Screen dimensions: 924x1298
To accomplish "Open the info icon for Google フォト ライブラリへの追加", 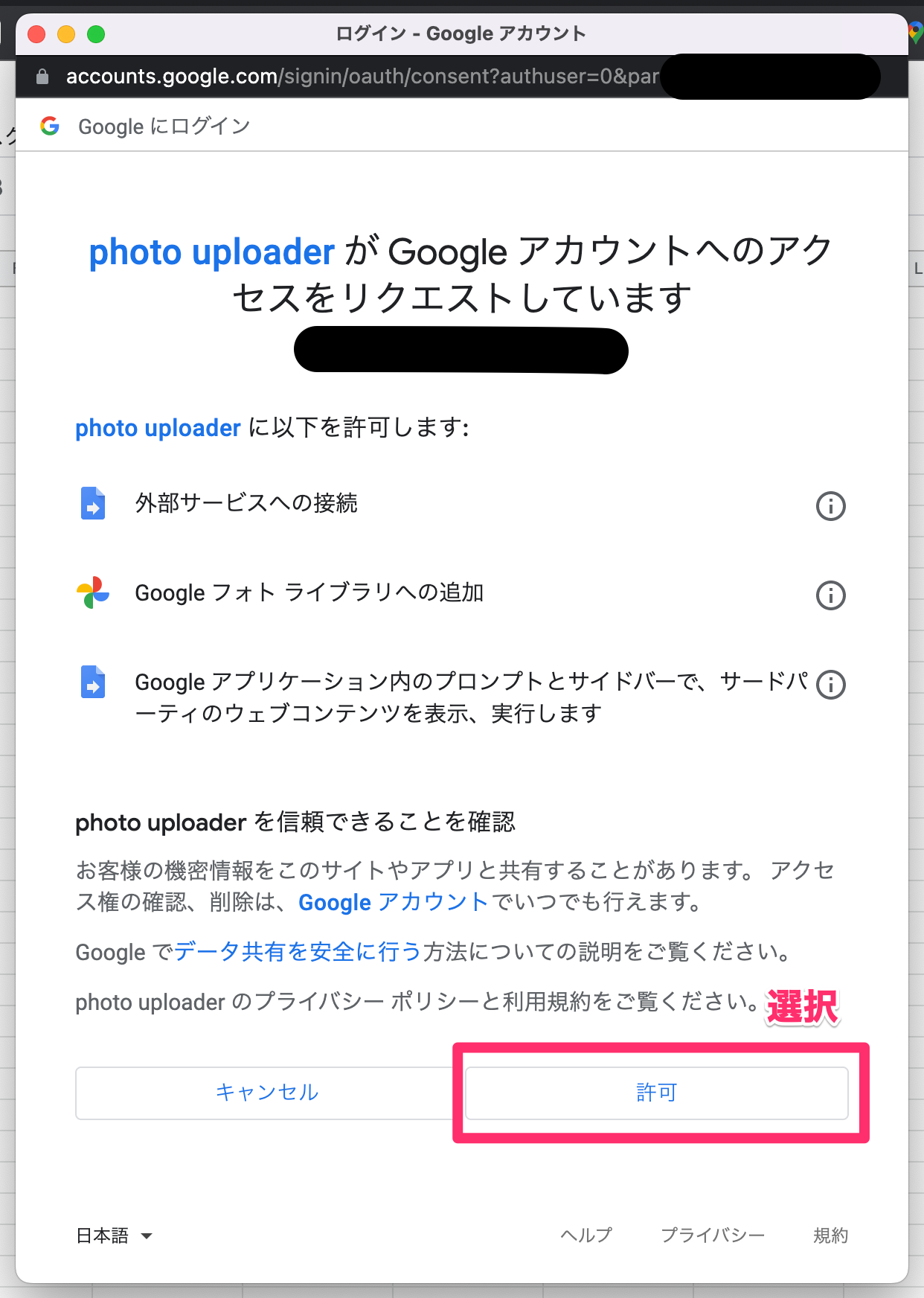I will 830,595.
